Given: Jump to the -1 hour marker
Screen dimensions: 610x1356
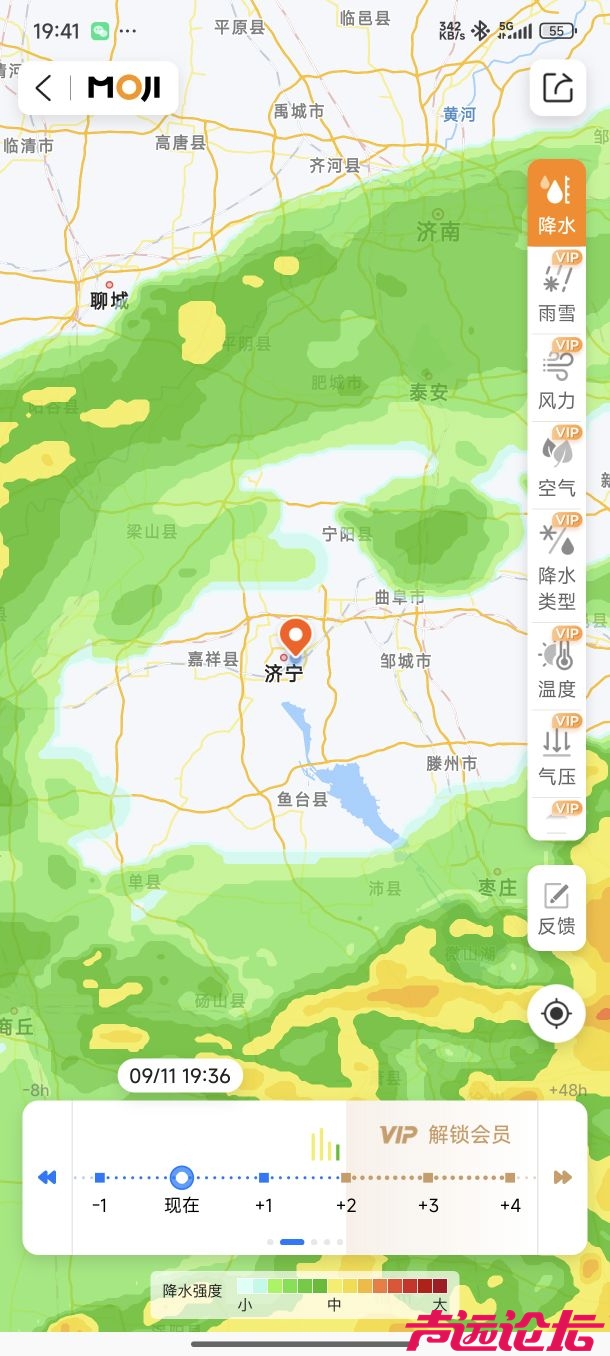Looking at the screenshot, I should coord(100,1178).
